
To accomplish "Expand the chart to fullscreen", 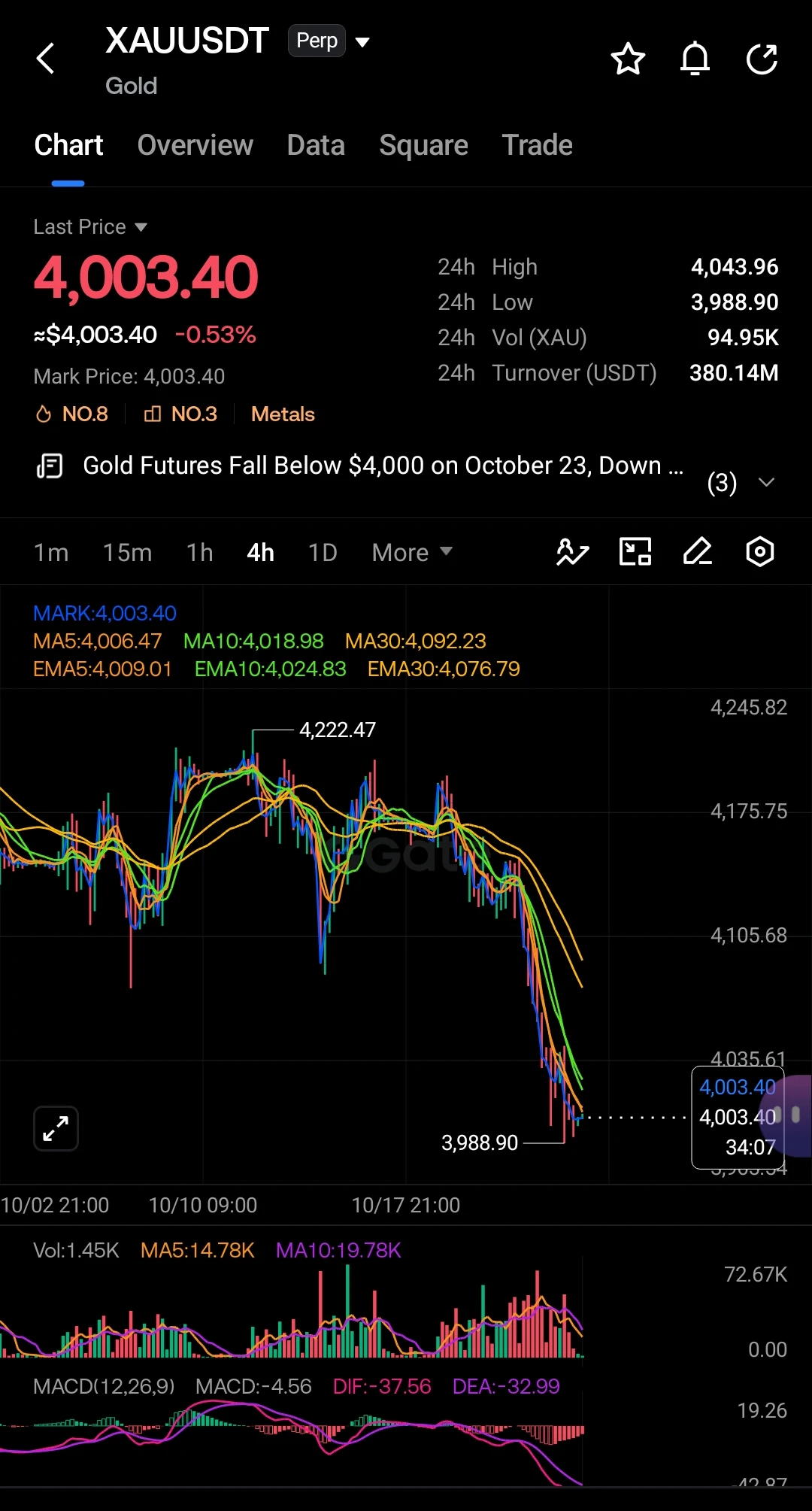I will tap(56, 1128).
